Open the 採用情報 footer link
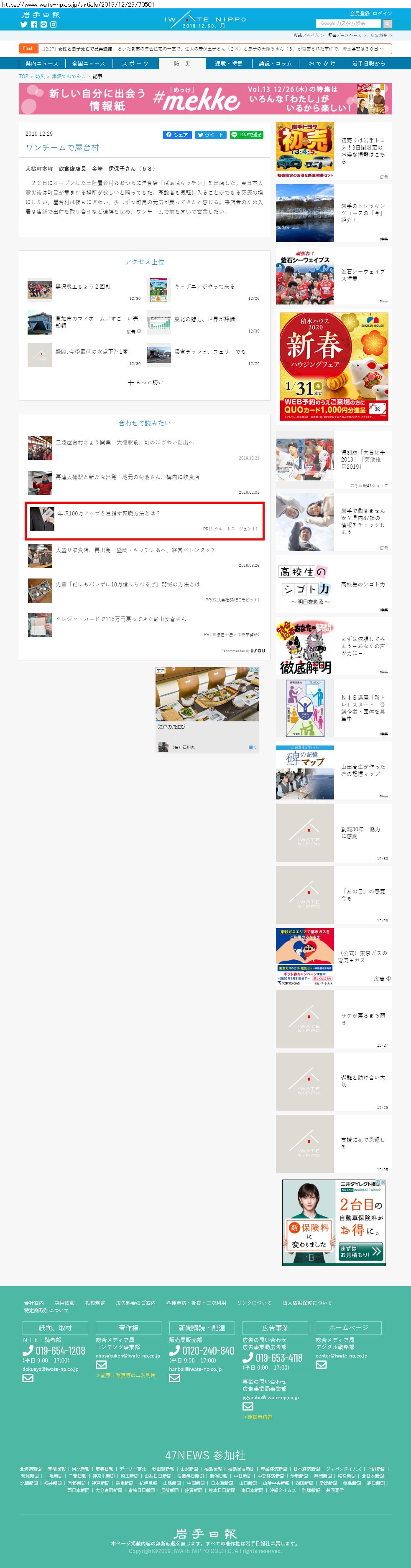This screenshot has width=411, height=1568. pos(64,1303)
